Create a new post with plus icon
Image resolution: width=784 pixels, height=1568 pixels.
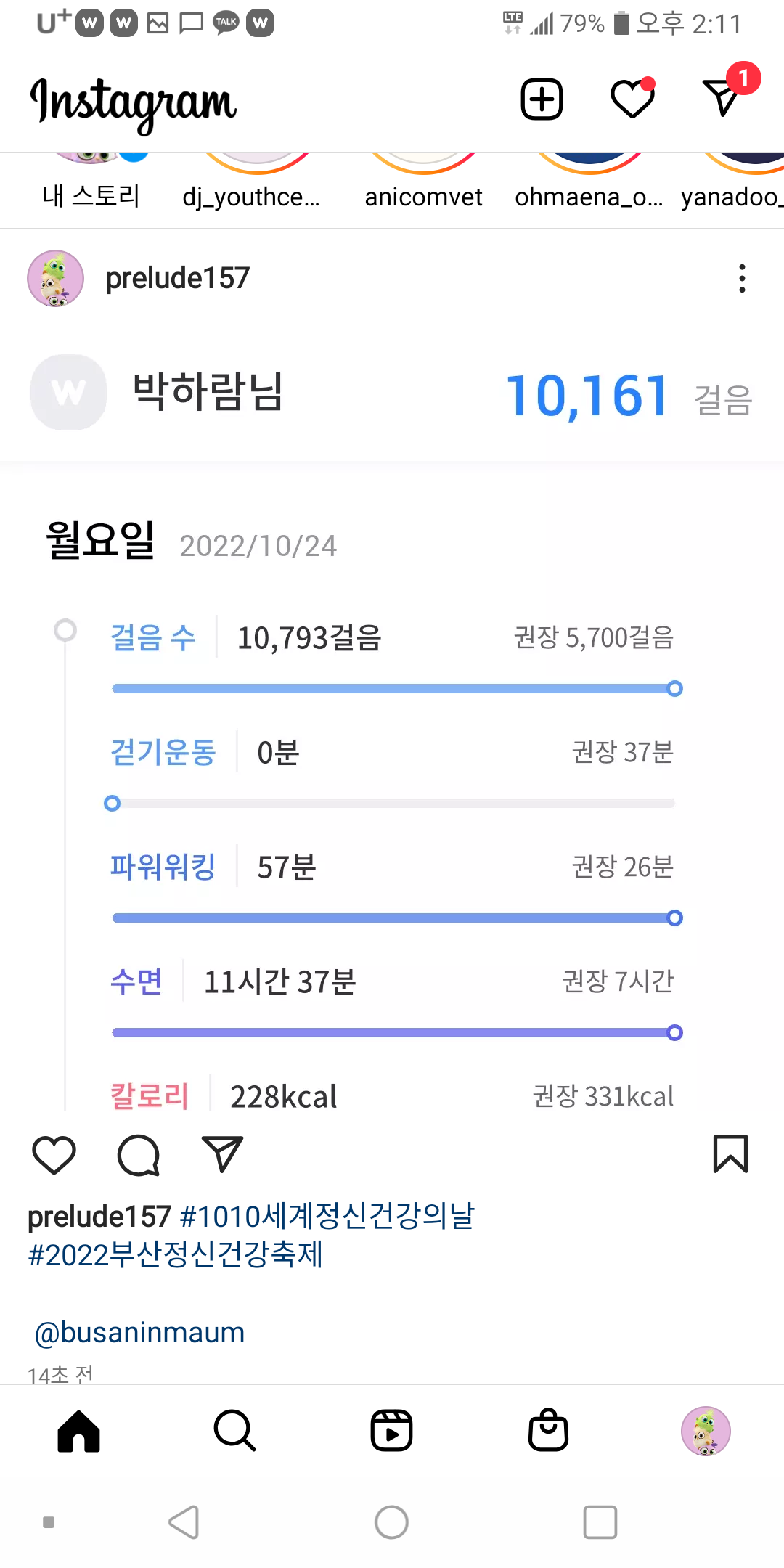click(542, 99)
